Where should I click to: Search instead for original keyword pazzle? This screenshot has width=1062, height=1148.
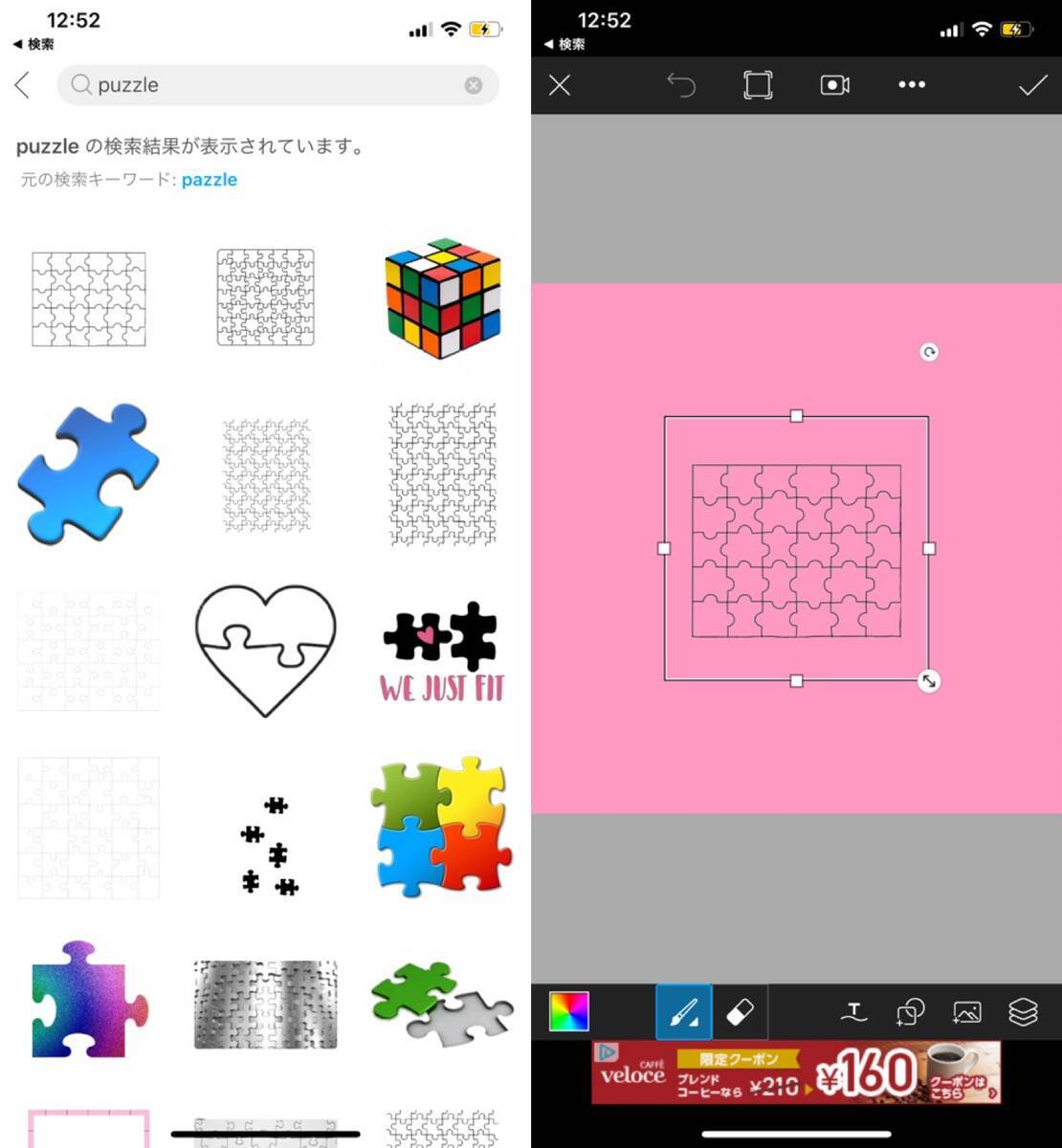(209, 180)
